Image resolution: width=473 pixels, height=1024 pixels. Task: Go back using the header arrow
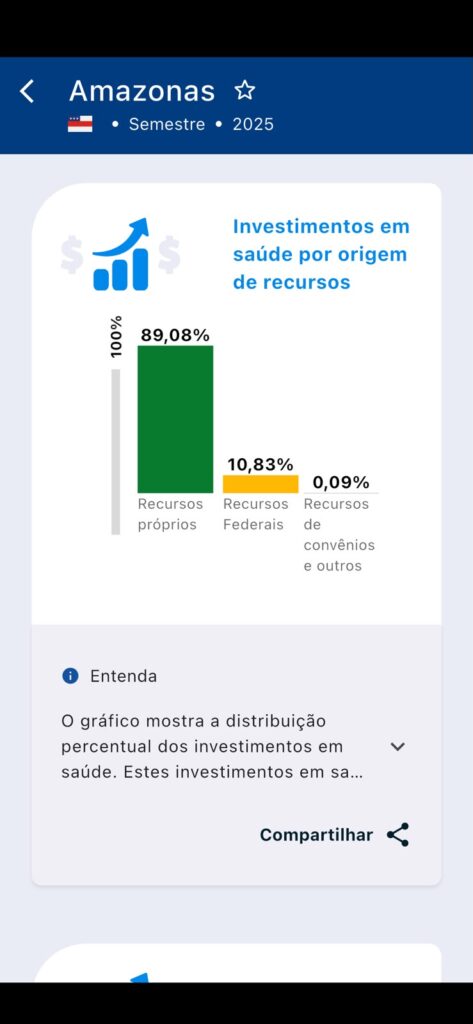(26, 91)
